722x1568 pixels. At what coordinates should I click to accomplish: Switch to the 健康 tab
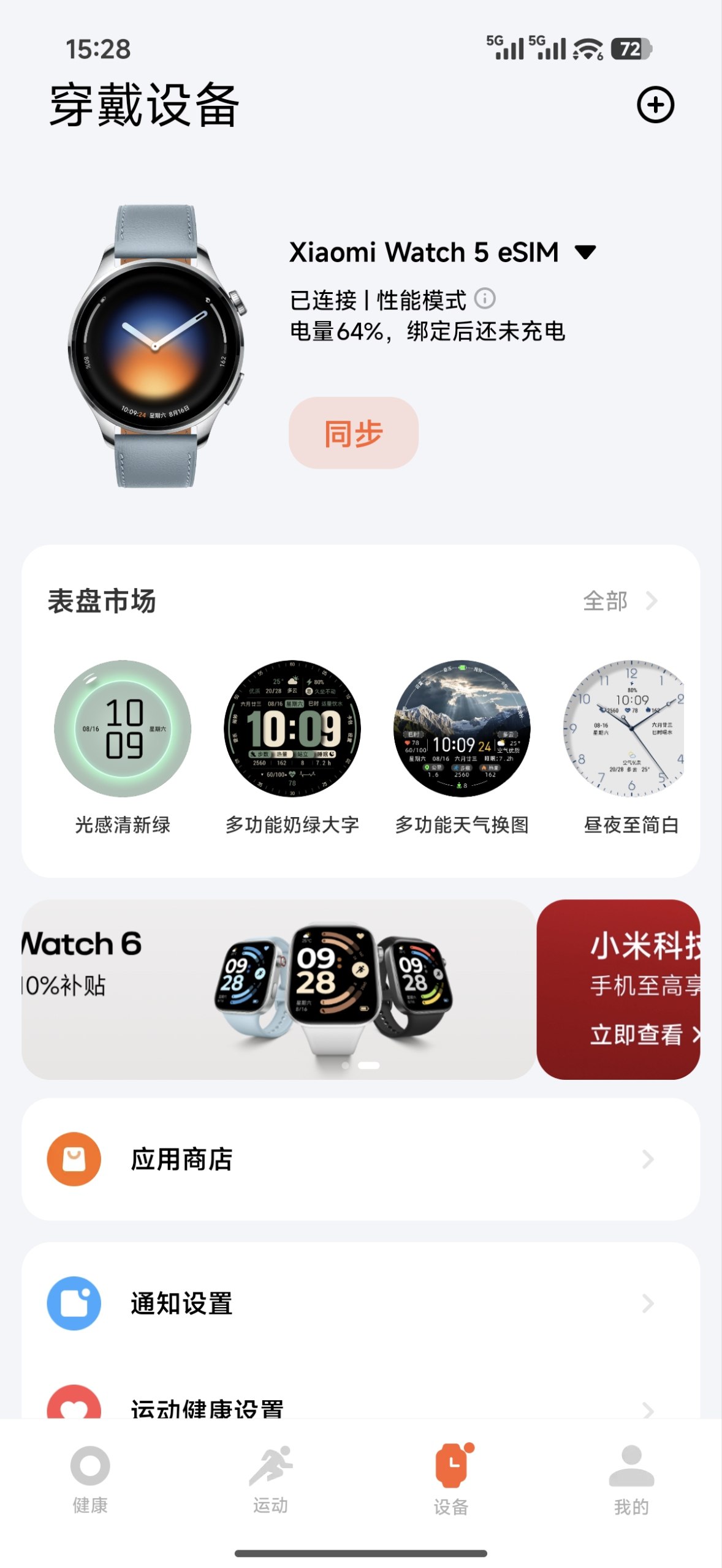[90, 1479]
